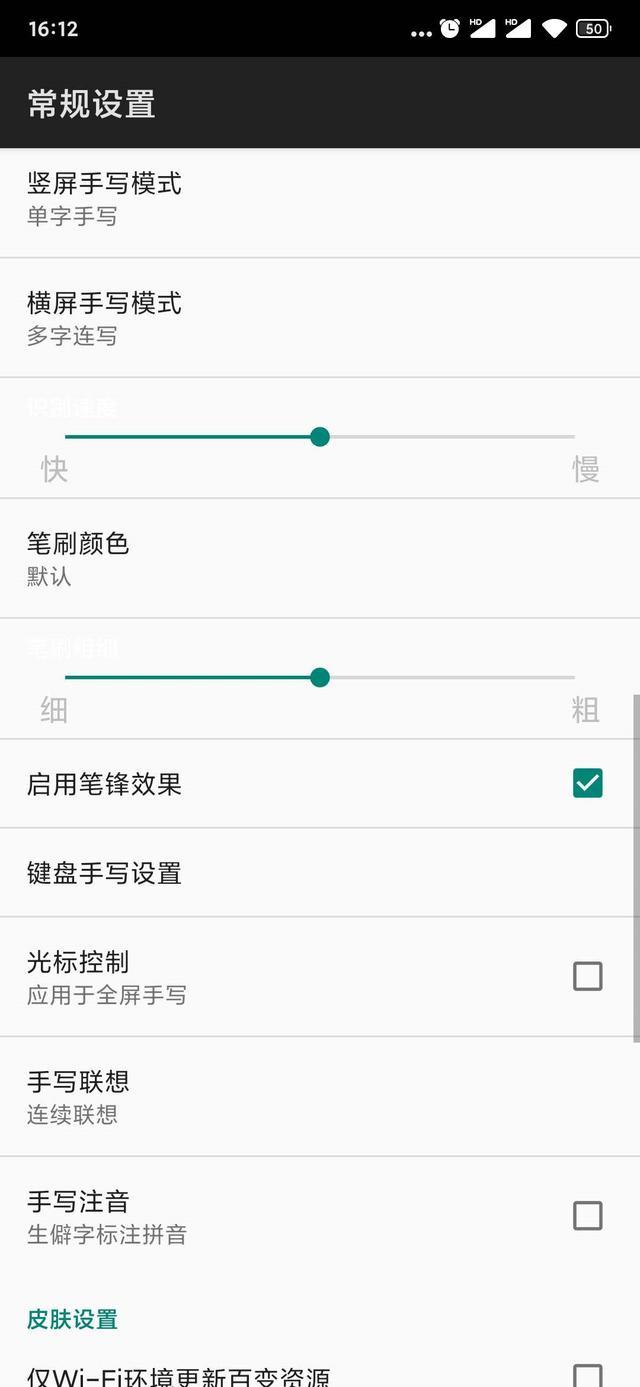Open 笔刷颜色 option
The height and width of the screenshot is (1387, 640).
[x=320, y=559]
